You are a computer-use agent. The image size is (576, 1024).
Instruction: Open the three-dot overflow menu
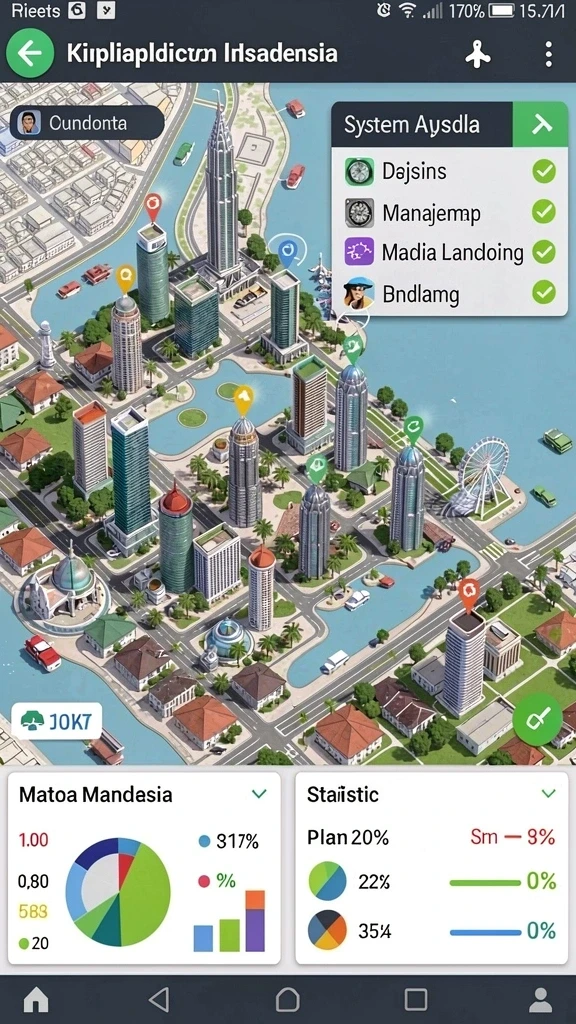point(549,54)
